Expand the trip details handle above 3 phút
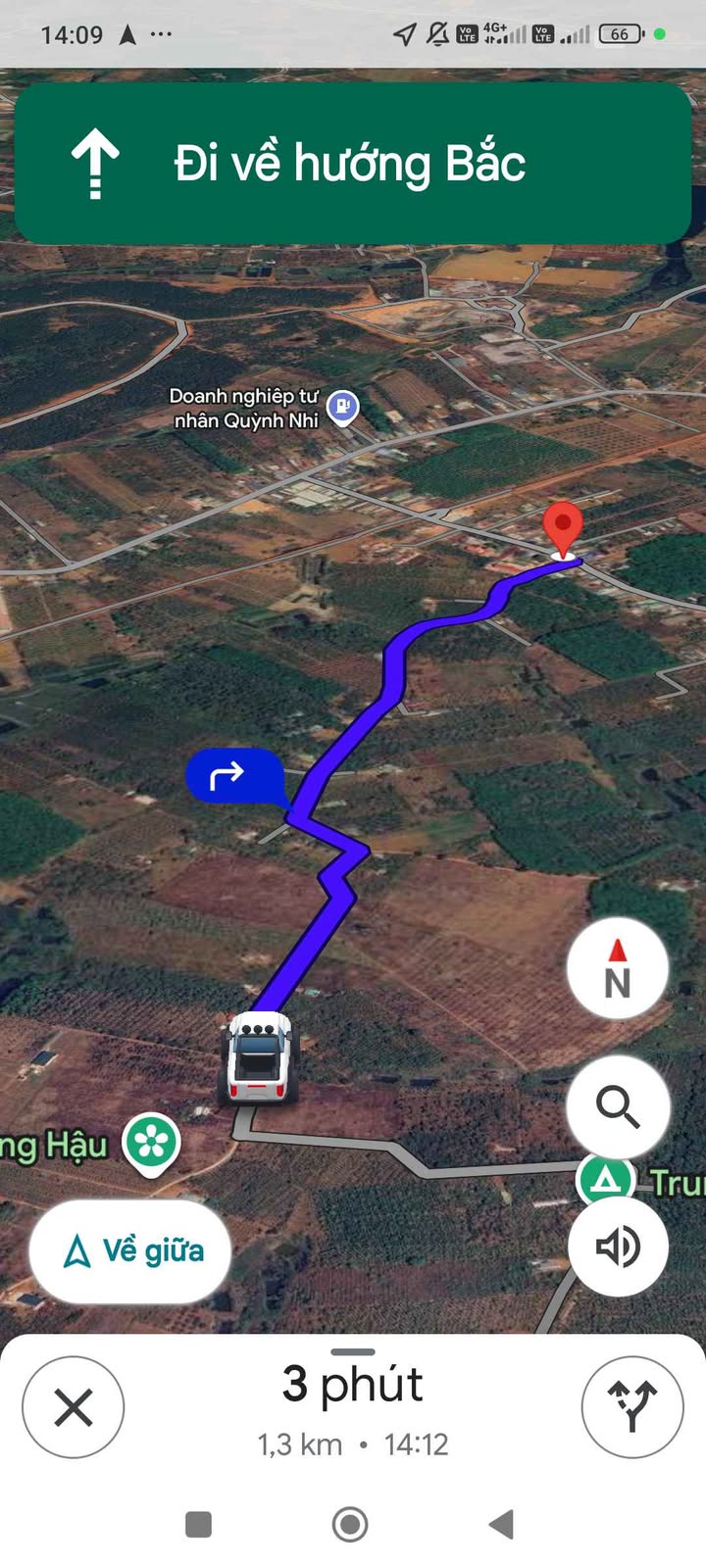Screen dimensions: 706x1568 [x=353, y=1352]
